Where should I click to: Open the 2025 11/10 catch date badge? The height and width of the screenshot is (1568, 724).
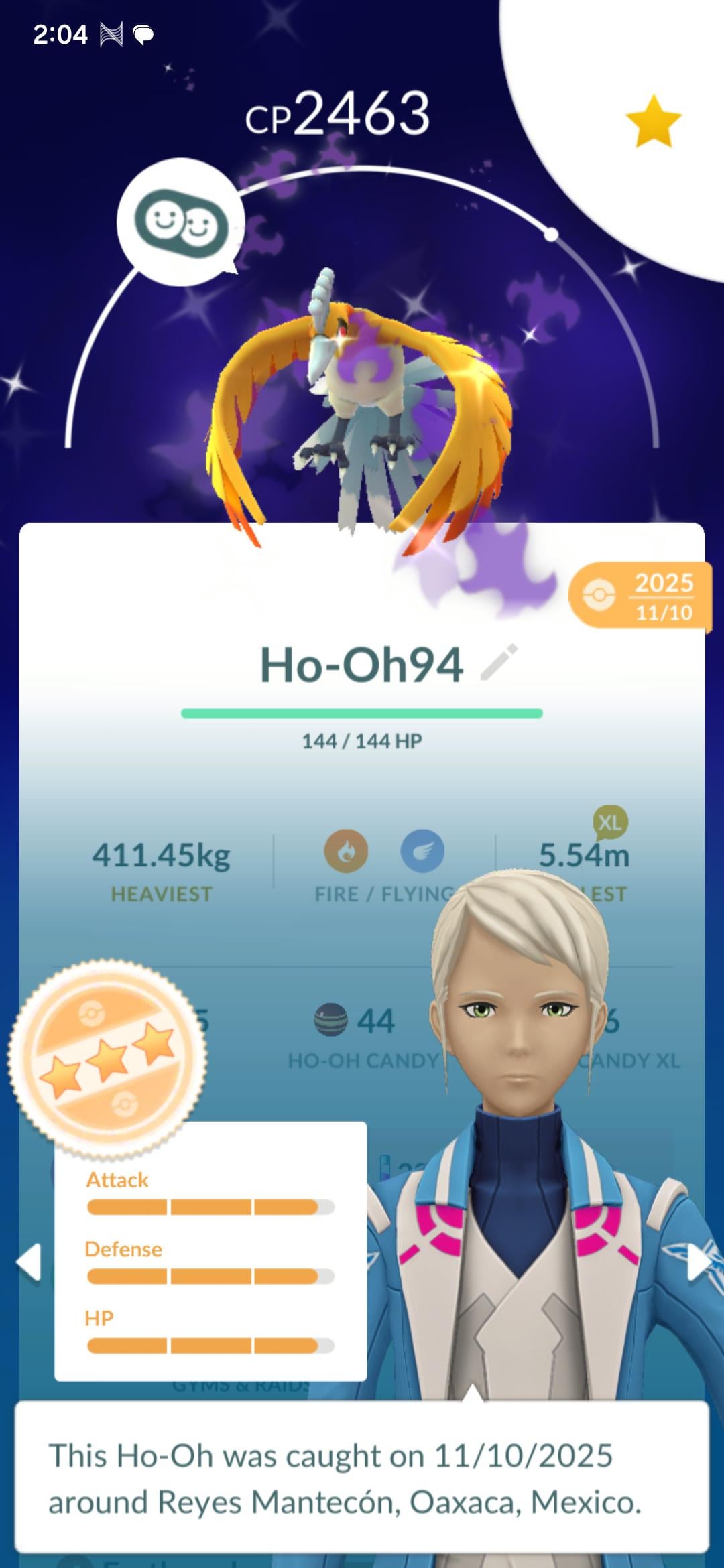(640, 596)
